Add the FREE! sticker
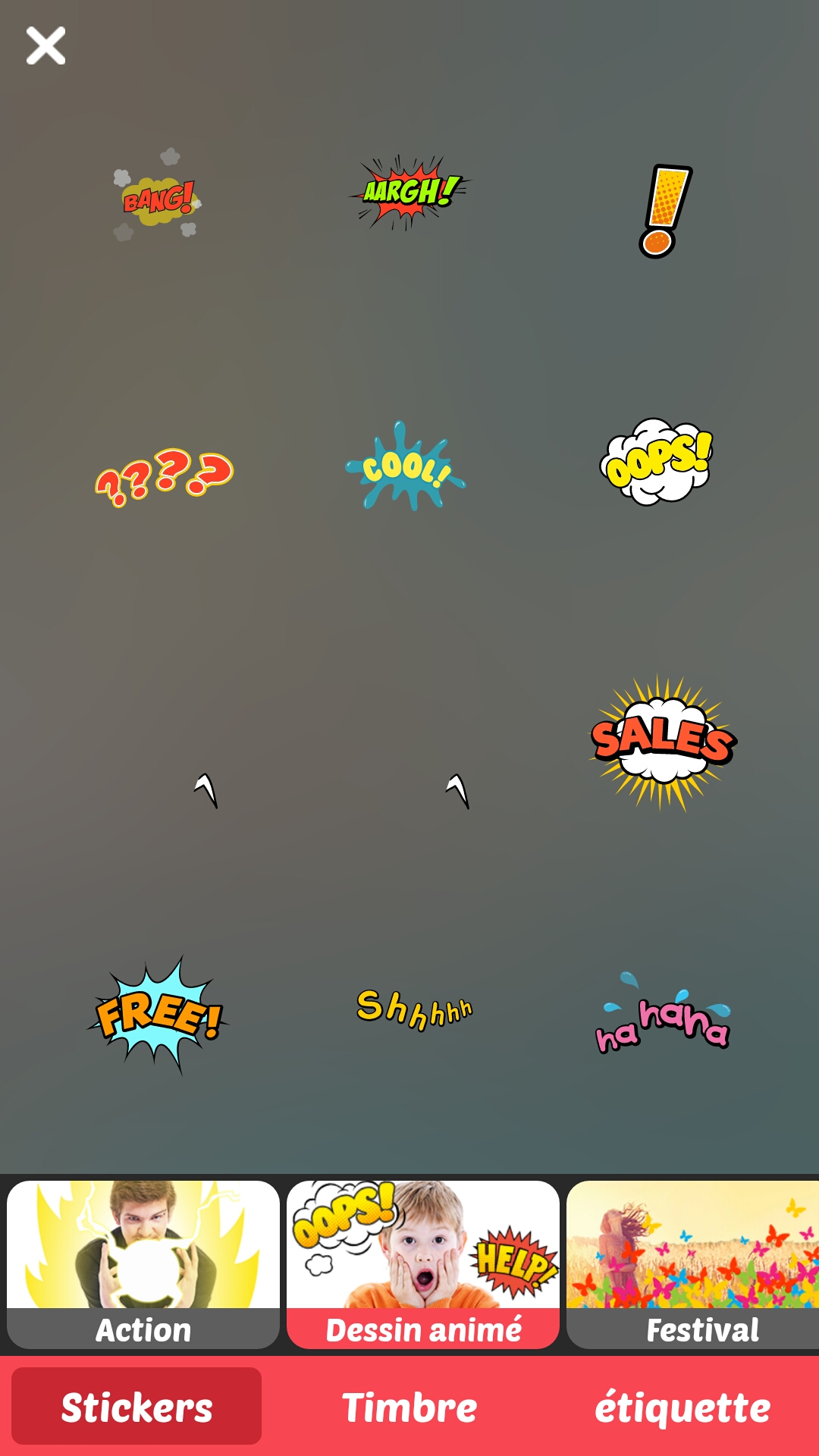 click(158, 1015)
